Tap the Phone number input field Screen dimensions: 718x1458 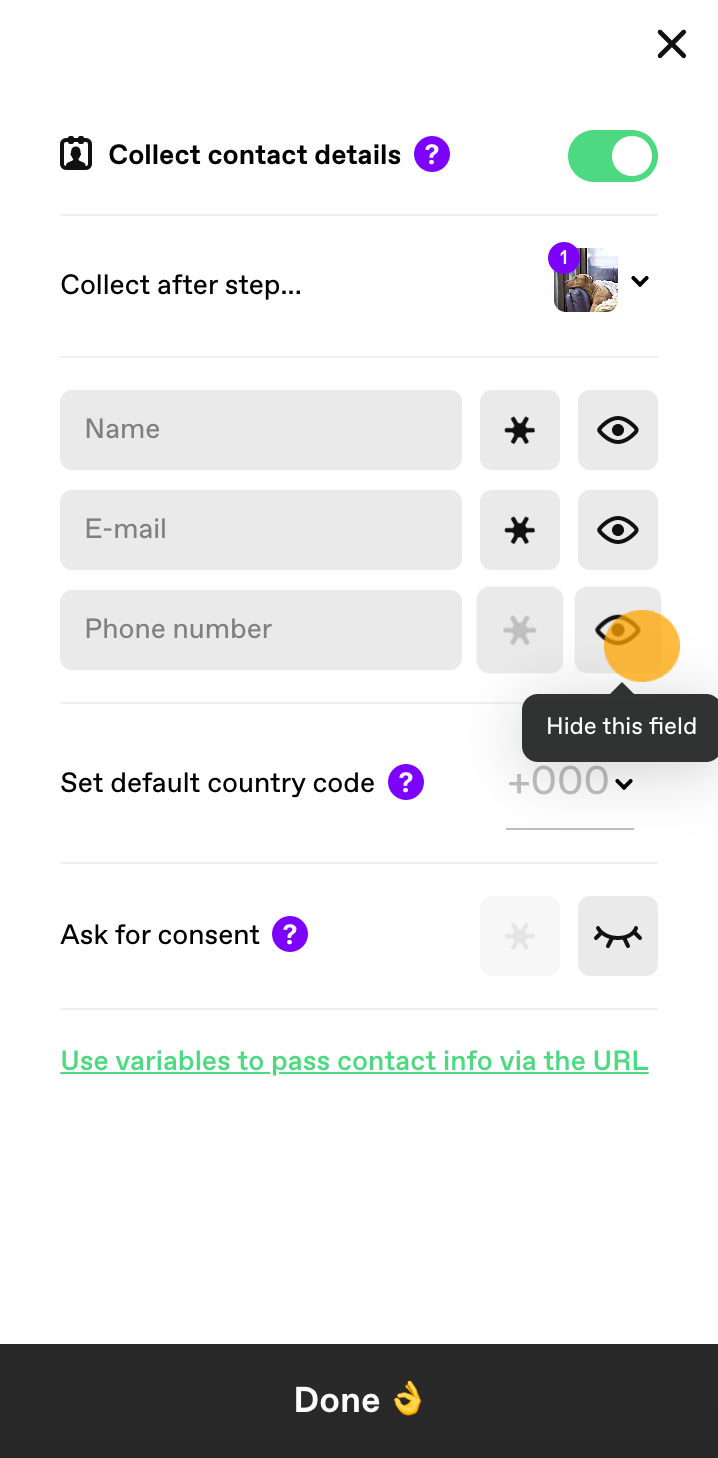click(261, 630)
